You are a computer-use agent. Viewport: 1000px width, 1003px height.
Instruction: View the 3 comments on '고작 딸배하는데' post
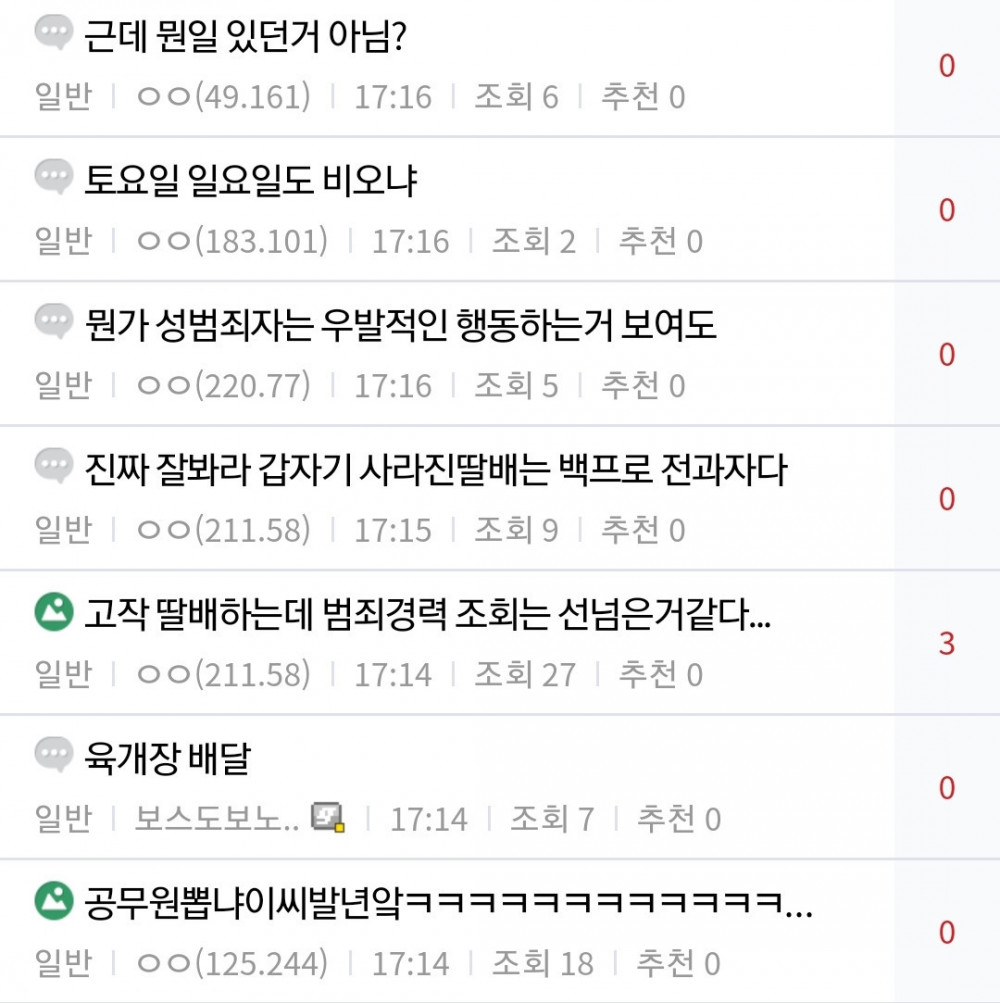pyautogui.click(x=946, y=643)
